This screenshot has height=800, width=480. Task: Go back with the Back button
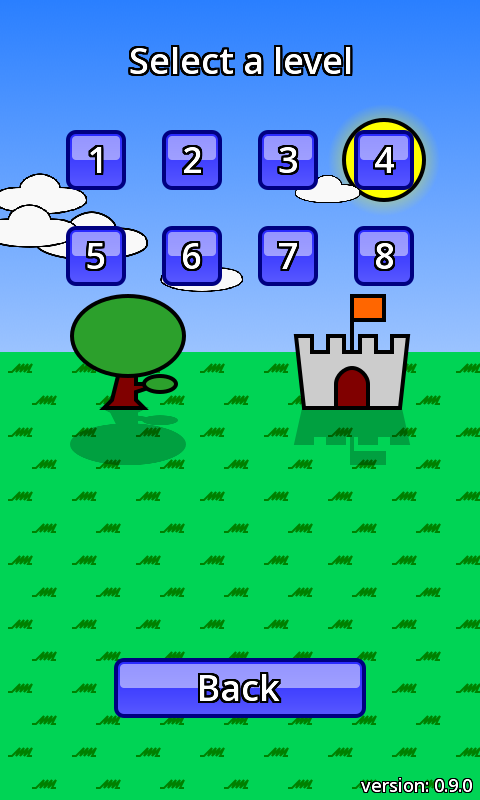pos(240,688)
